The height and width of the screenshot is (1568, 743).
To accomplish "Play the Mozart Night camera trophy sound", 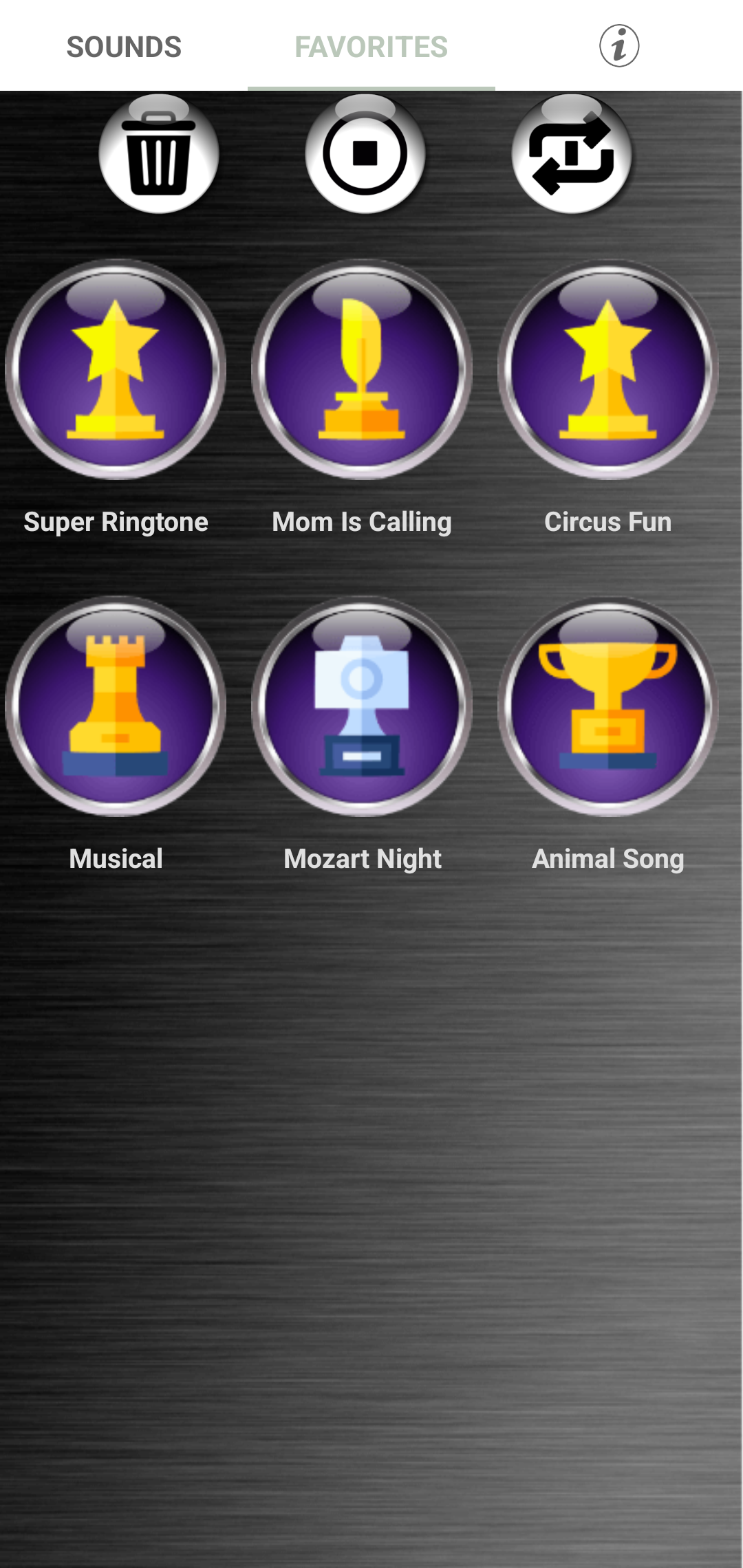I will 363,708.
